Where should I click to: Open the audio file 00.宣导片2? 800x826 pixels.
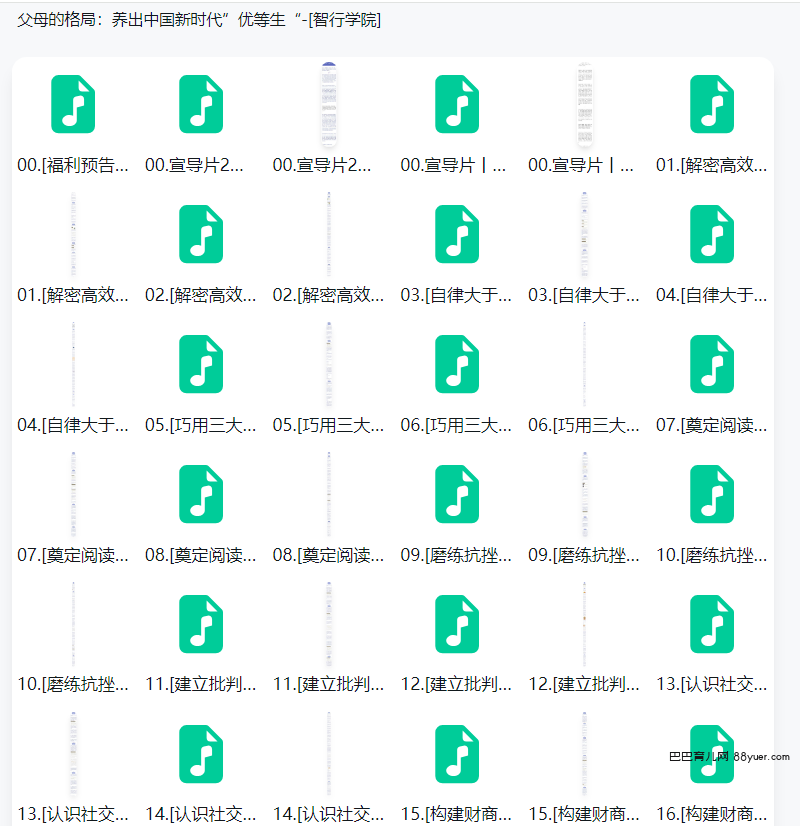click(201, 104)
